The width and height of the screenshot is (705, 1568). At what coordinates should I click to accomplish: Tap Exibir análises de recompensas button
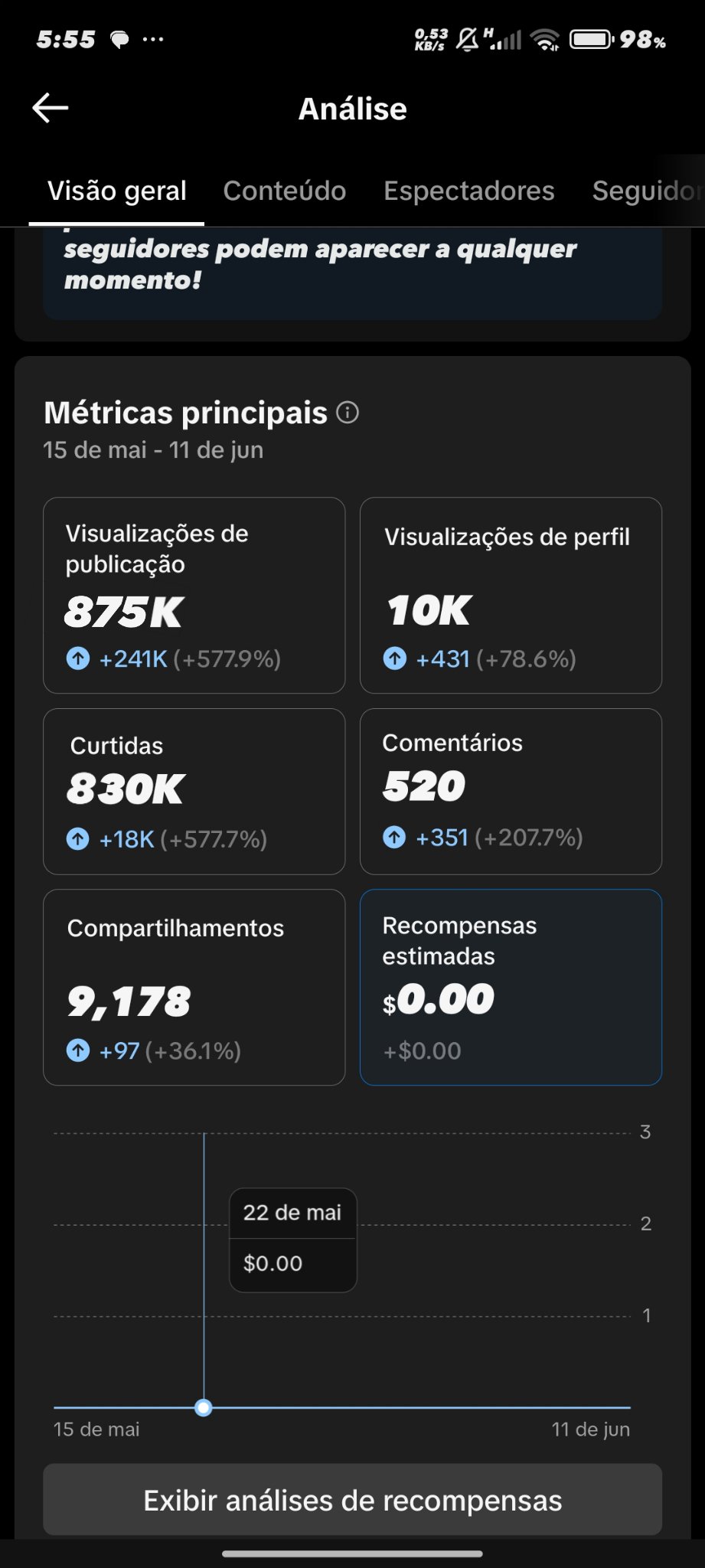click(x=352, y=1500)
